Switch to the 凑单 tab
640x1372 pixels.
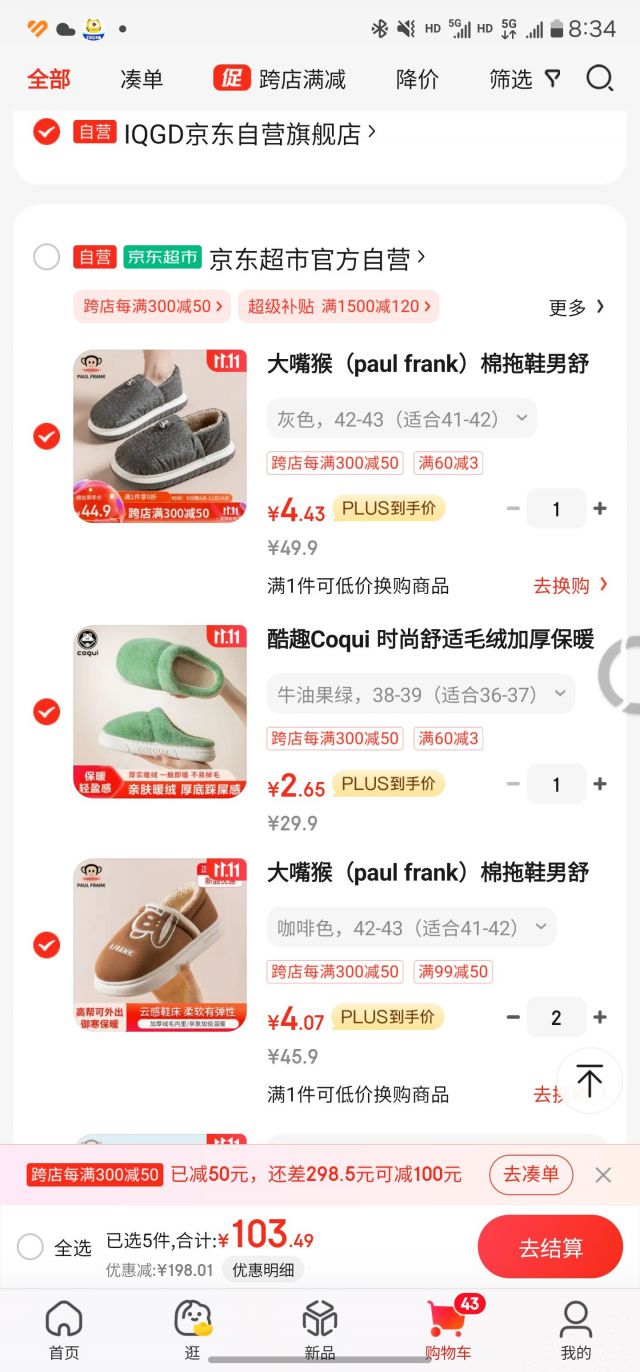point(141,80)
